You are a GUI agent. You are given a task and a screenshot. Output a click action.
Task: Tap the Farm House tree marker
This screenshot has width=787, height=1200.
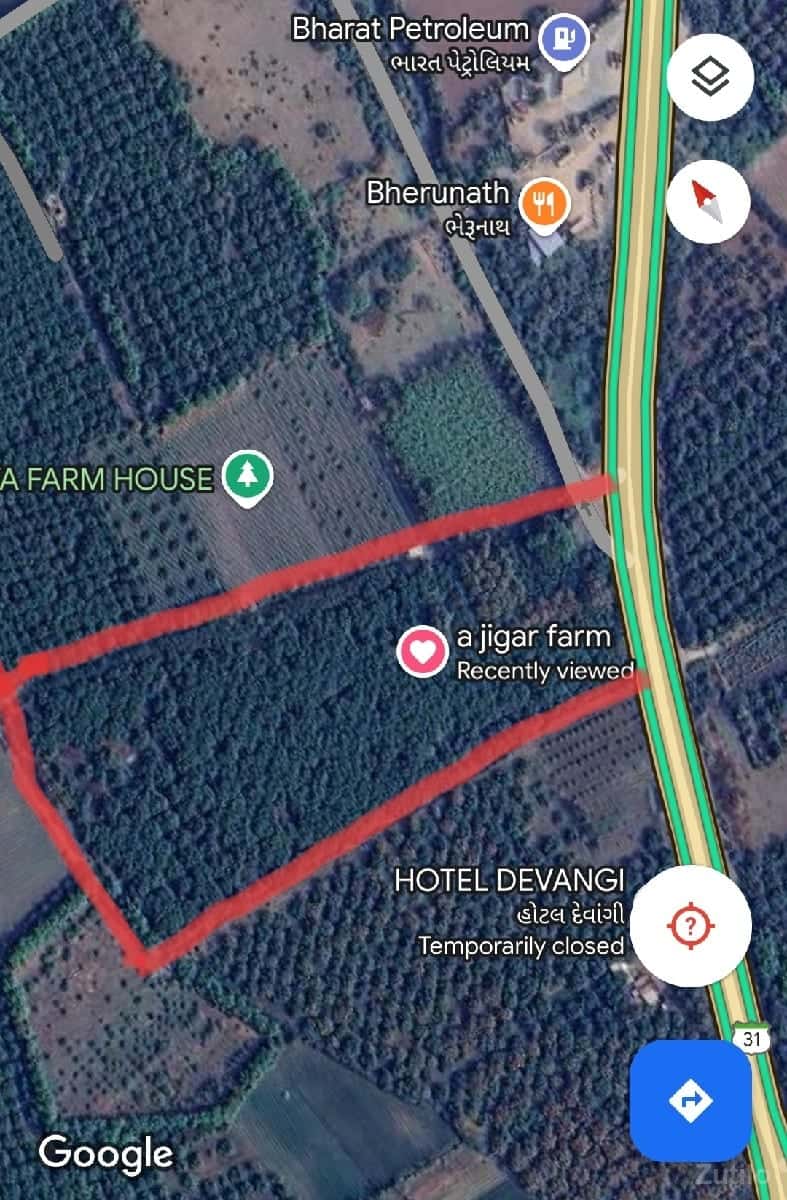click(x=246, y=476)
